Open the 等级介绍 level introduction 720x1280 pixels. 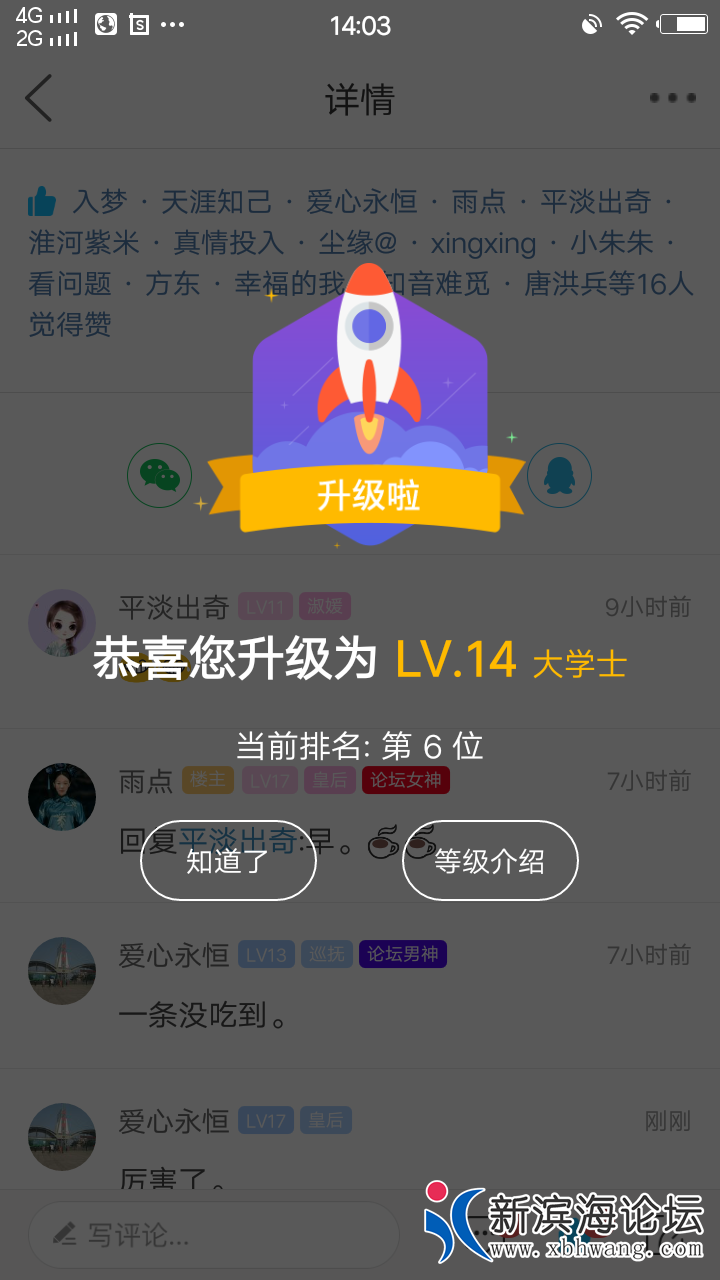tap(490, 861)
